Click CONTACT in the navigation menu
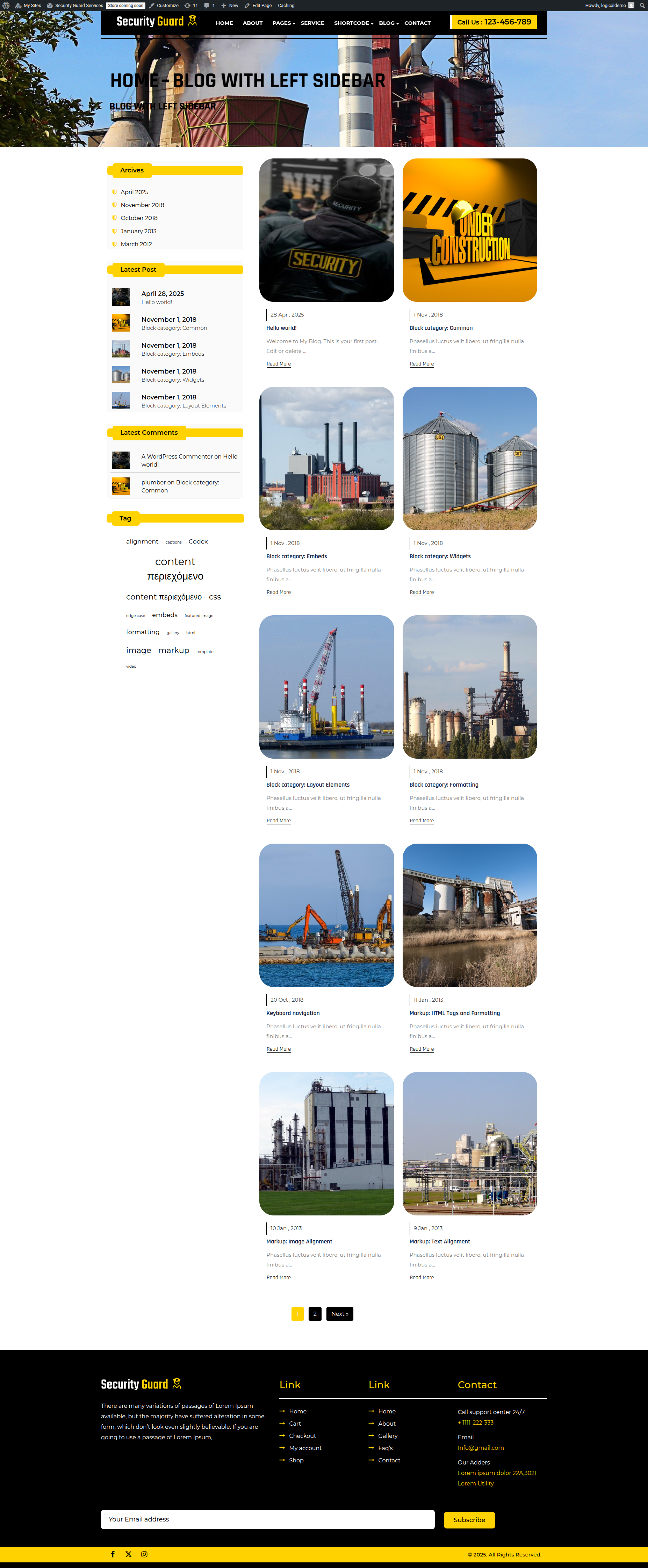Image resolution: width=648 pixels, height=1568 pixels. (x=417, y=23)
